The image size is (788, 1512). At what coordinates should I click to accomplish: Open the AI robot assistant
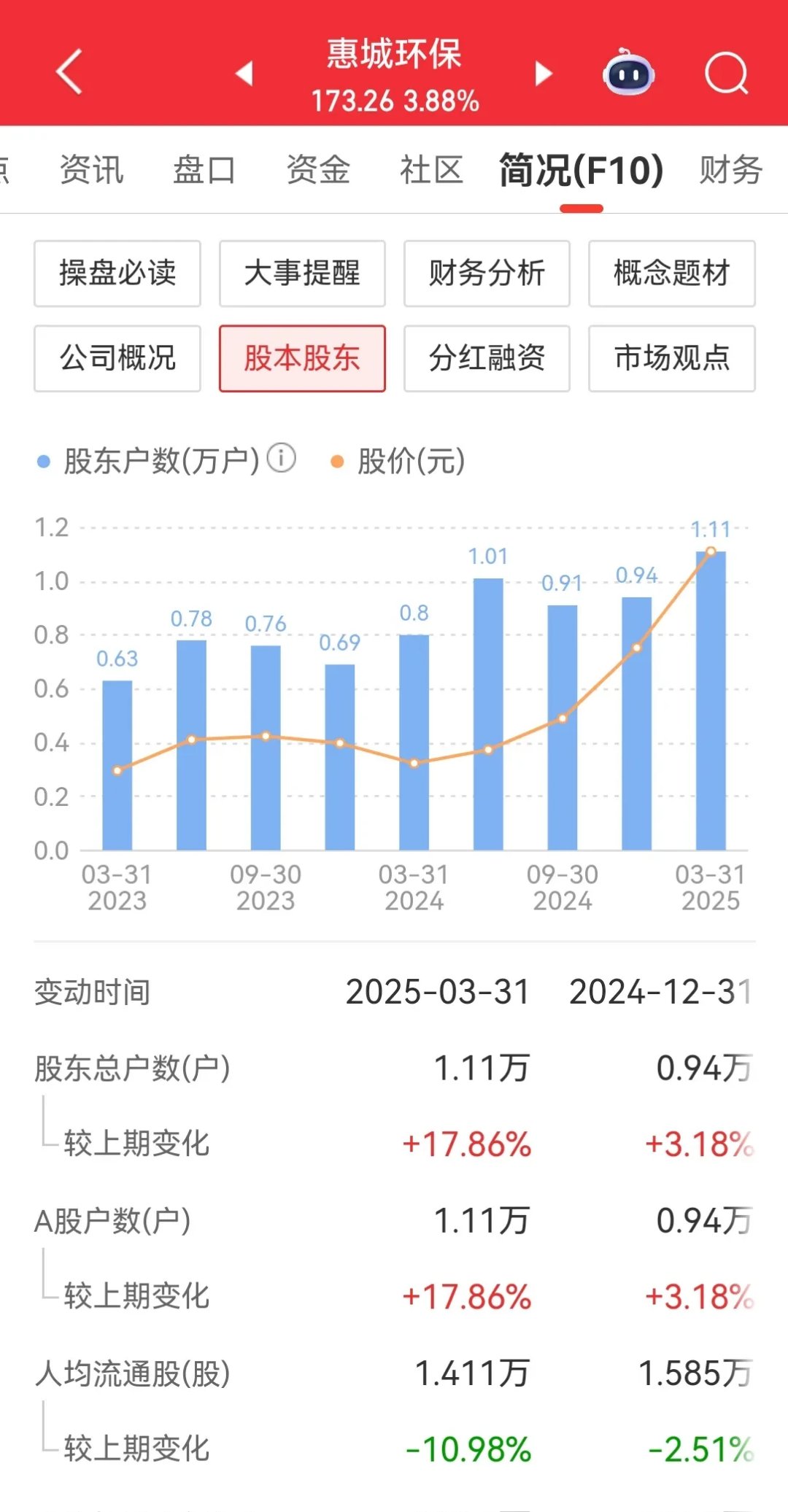click(x=629, y=73)
